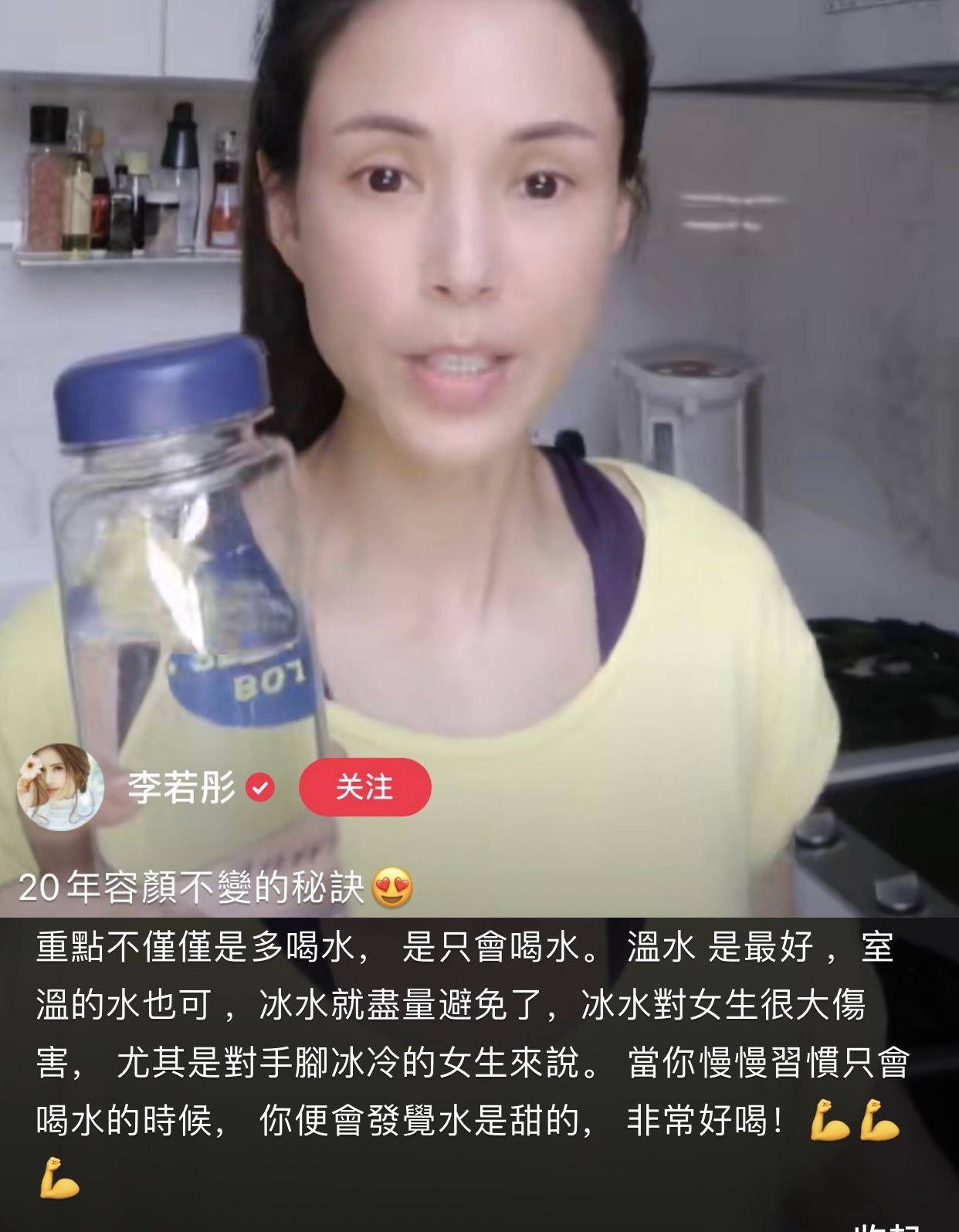The image size is (959, 1232).
Task: Open 李若彤's profile avatar
Action: 61,786
